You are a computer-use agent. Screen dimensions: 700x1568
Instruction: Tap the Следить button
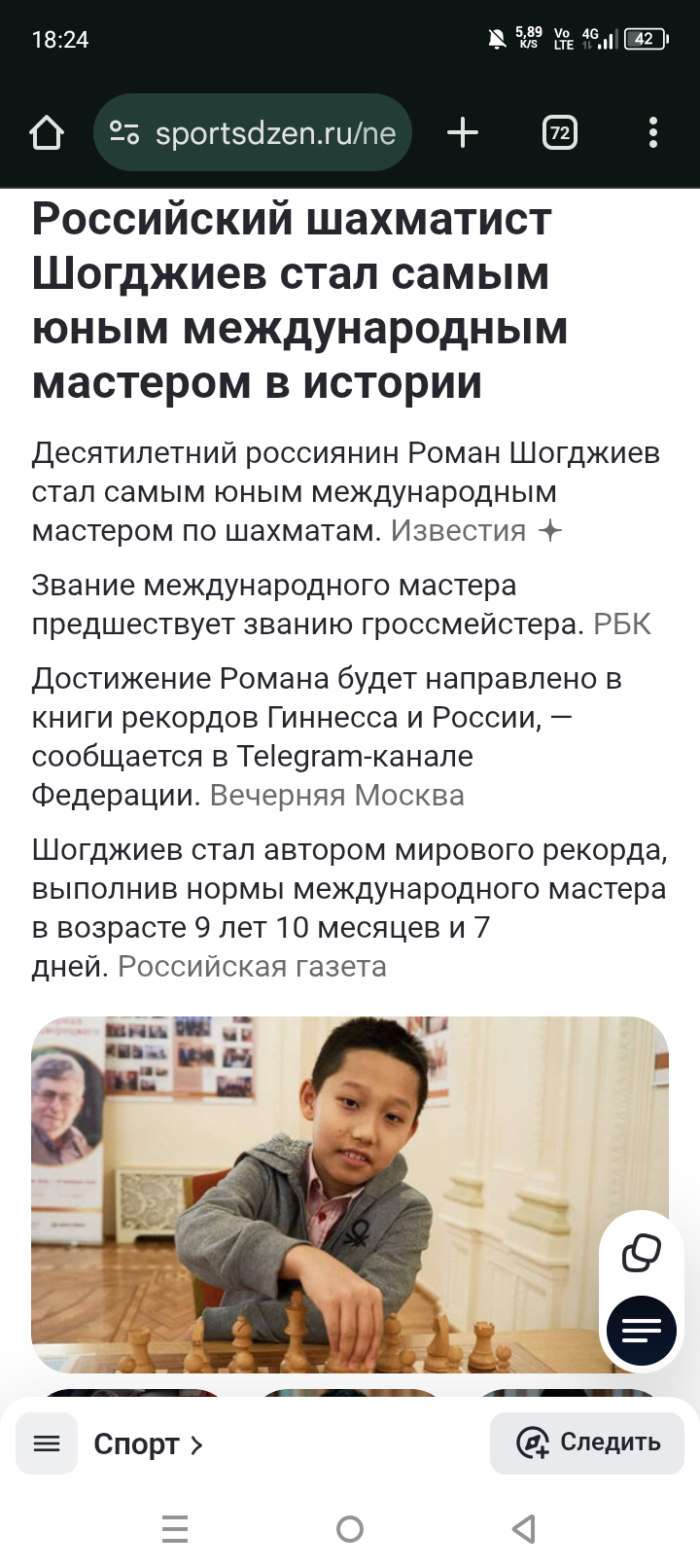click(587, 1443)
